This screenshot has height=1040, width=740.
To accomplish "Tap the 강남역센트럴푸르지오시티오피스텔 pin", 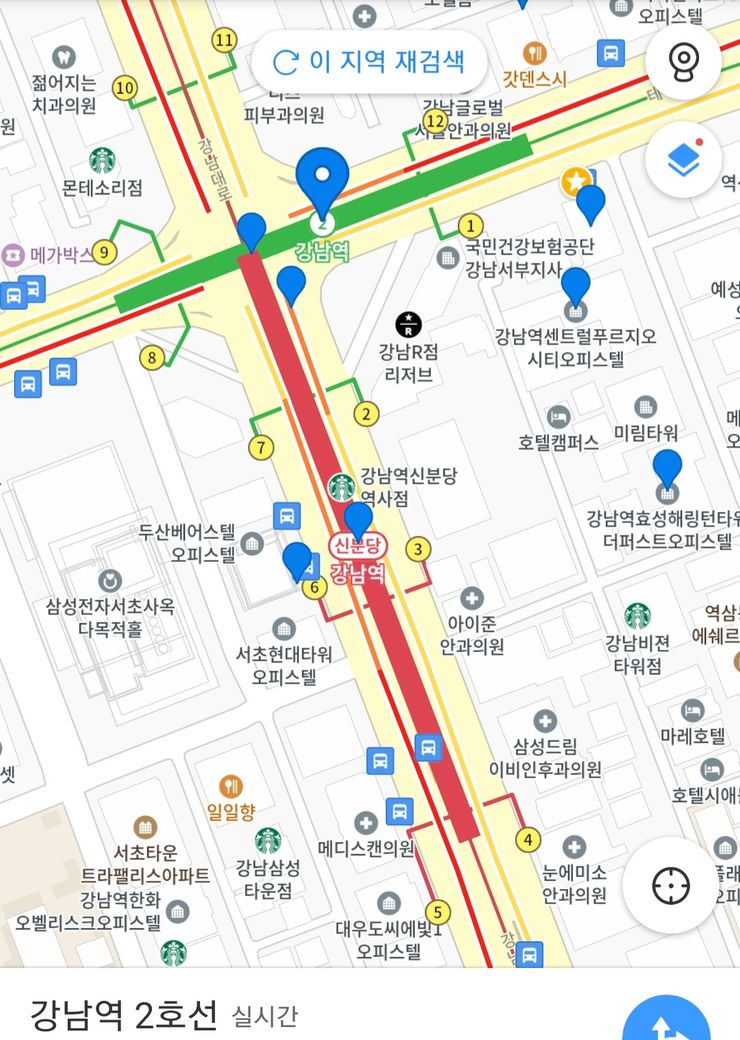I will click(x=575, y=290).
